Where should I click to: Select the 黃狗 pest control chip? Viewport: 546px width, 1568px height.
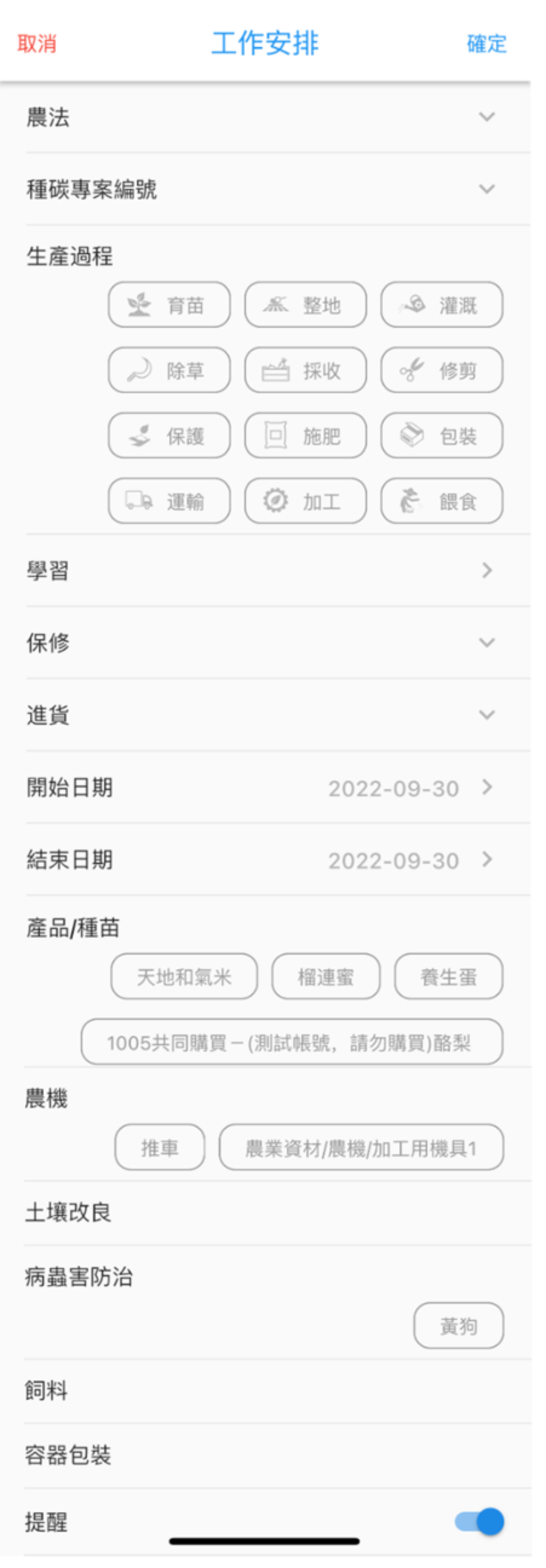(458, 1326)
